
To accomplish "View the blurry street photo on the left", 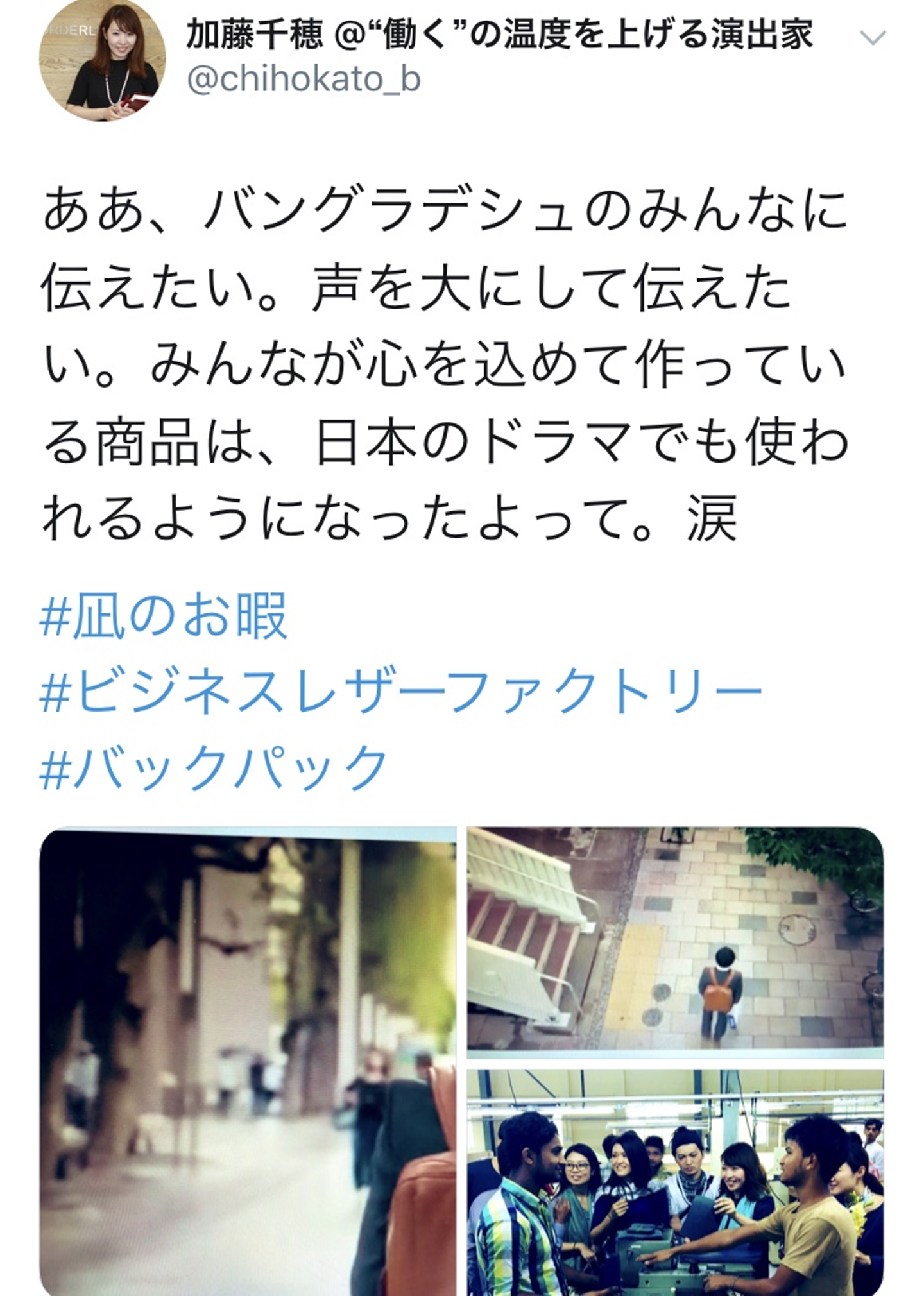I will 248,1062.
